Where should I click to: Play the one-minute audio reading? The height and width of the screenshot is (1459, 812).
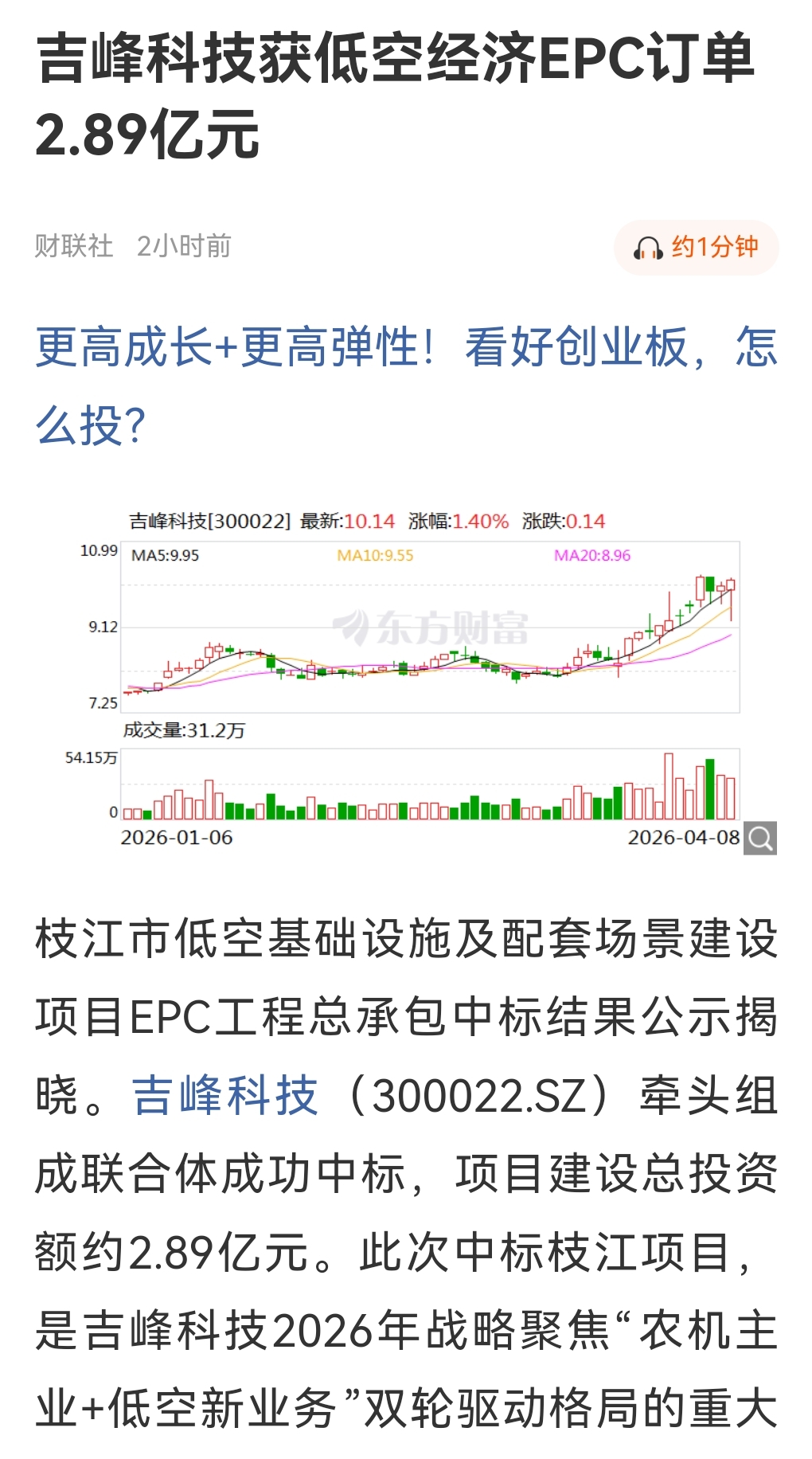pos(696,248)
